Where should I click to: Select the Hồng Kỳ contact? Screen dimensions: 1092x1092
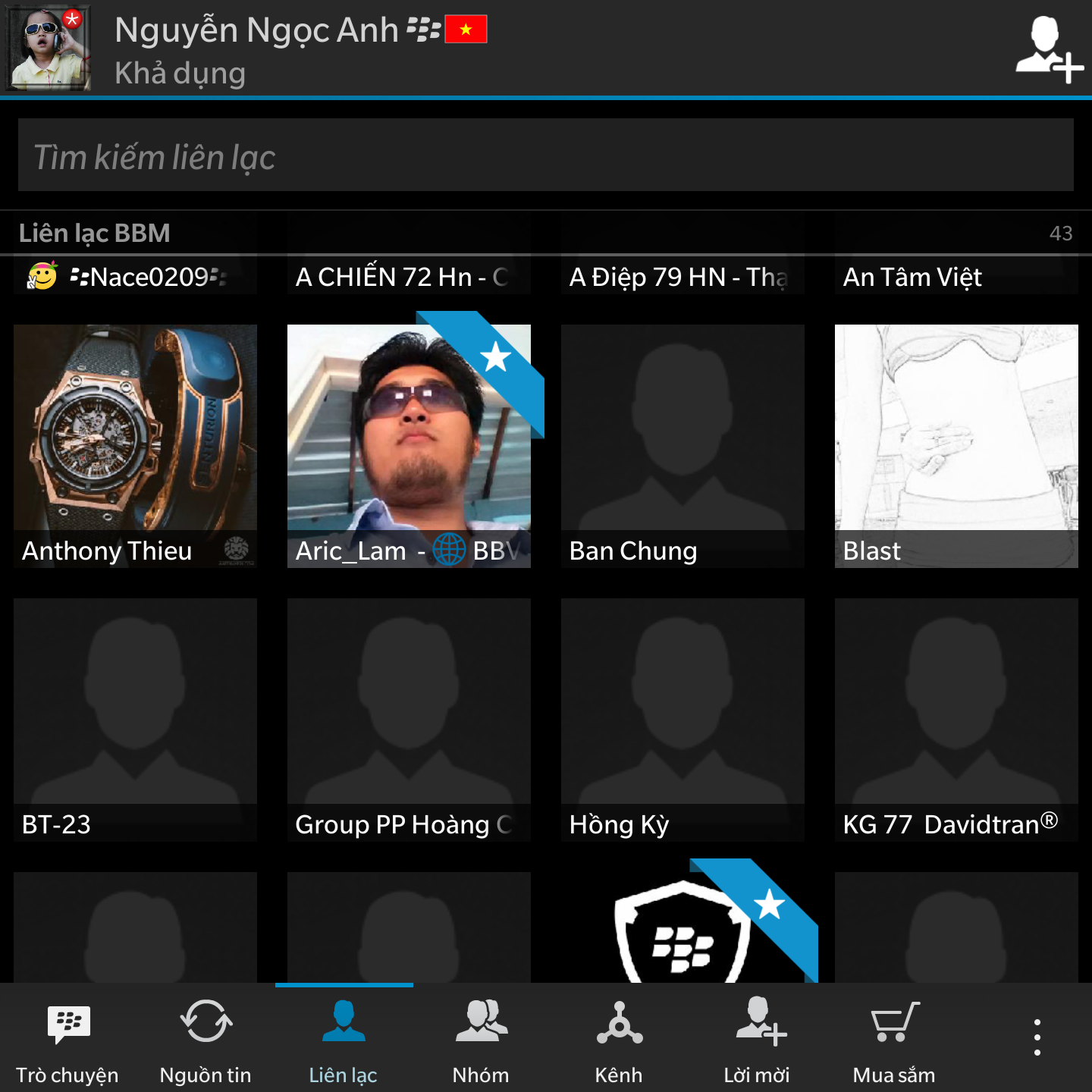point(682,720)
